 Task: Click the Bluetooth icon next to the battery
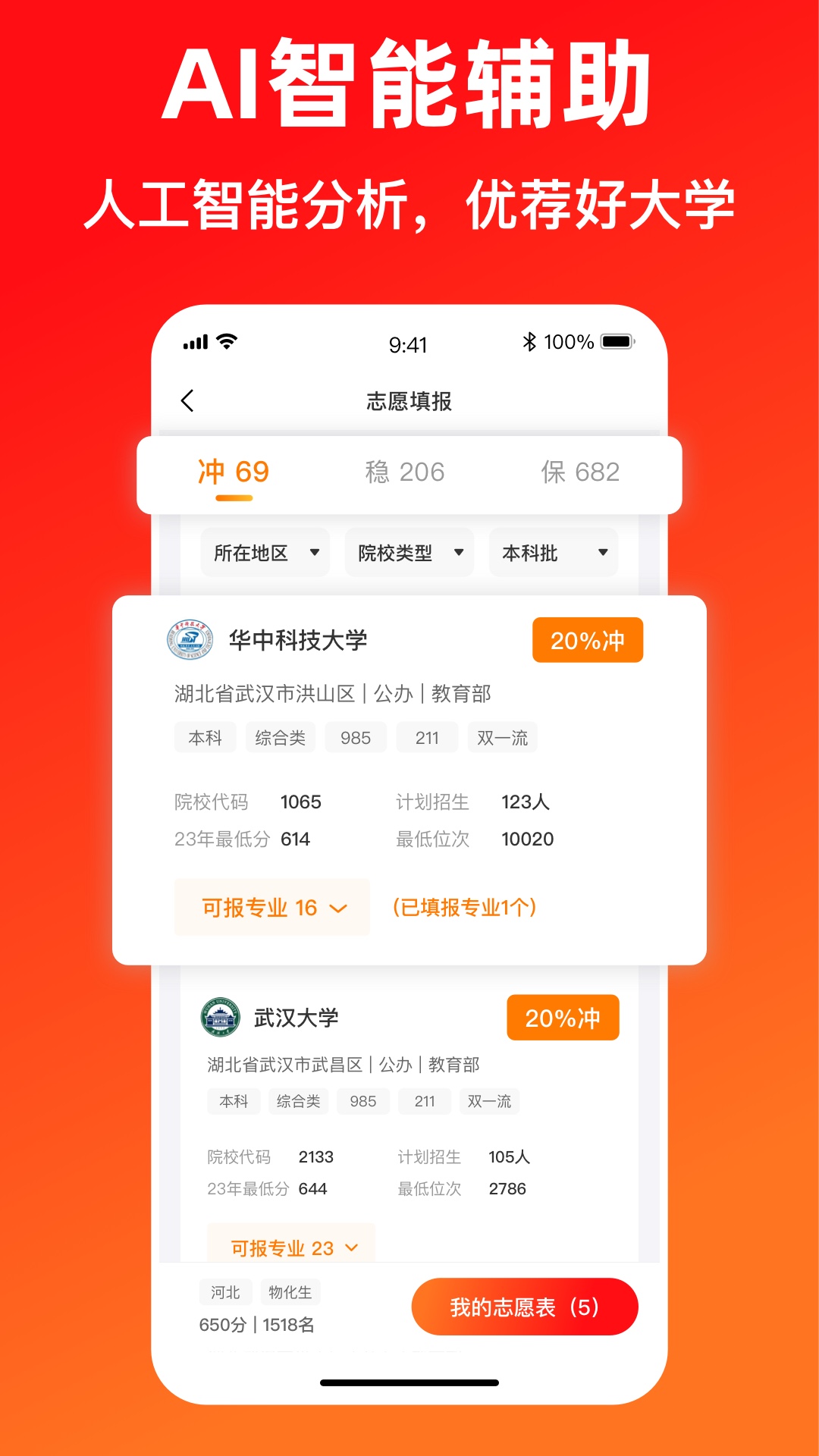pyautogui.click(x=529, y=342)
